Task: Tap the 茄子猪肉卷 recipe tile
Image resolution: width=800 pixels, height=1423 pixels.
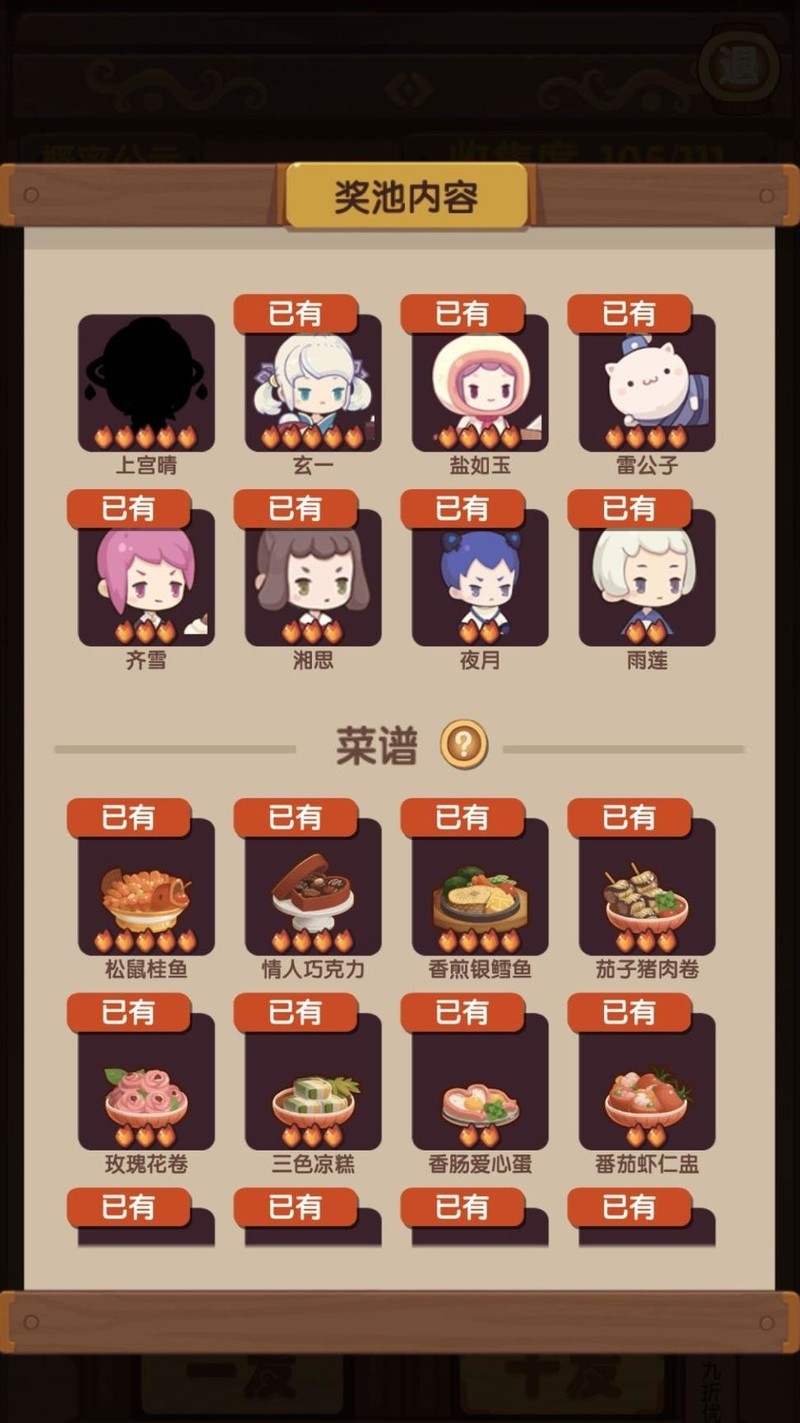Action: coord(647,887)
